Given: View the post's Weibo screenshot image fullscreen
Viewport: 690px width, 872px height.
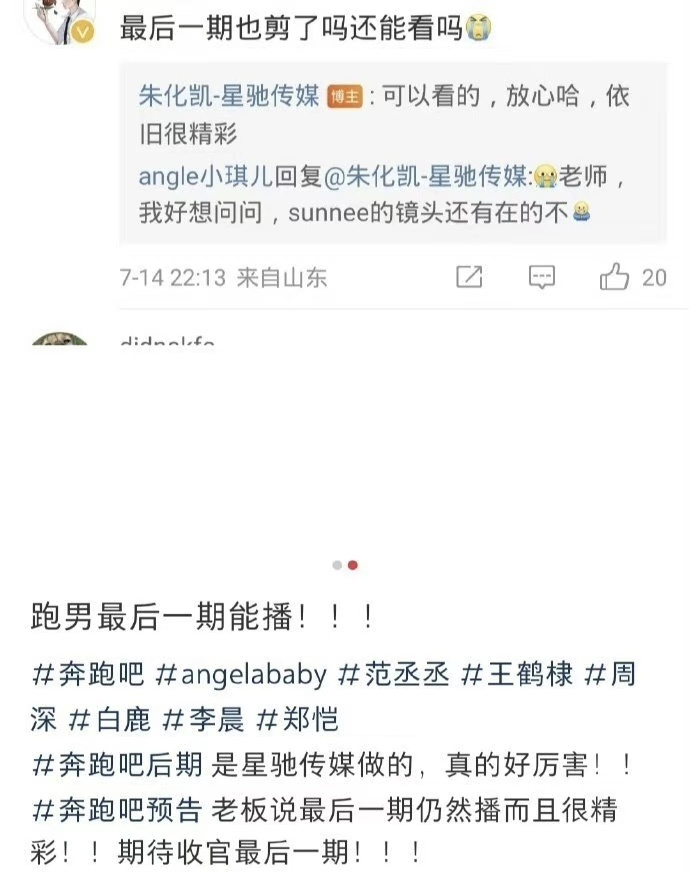Looking at the screenshot, I should [x=345, y=170].
